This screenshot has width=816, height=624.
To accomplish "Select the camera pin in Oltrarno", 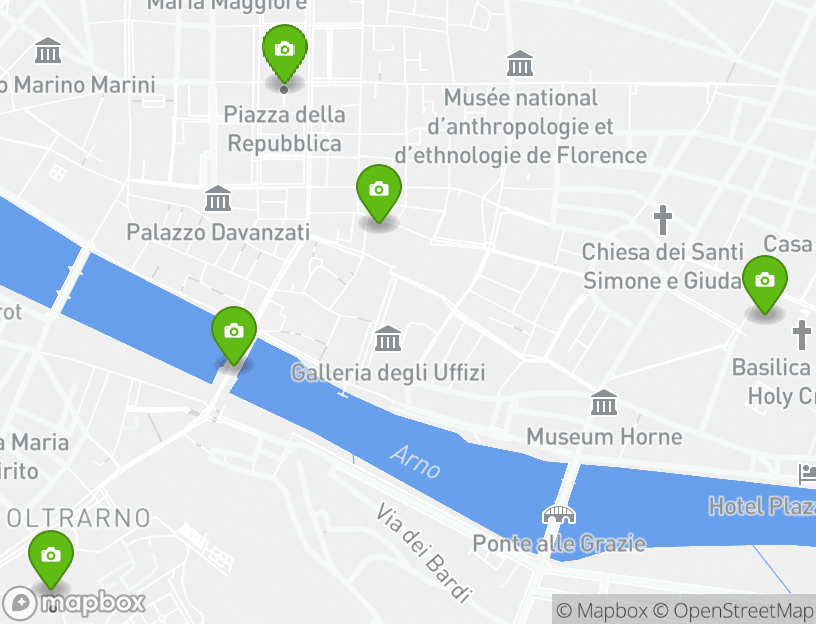I will (51, 557).
